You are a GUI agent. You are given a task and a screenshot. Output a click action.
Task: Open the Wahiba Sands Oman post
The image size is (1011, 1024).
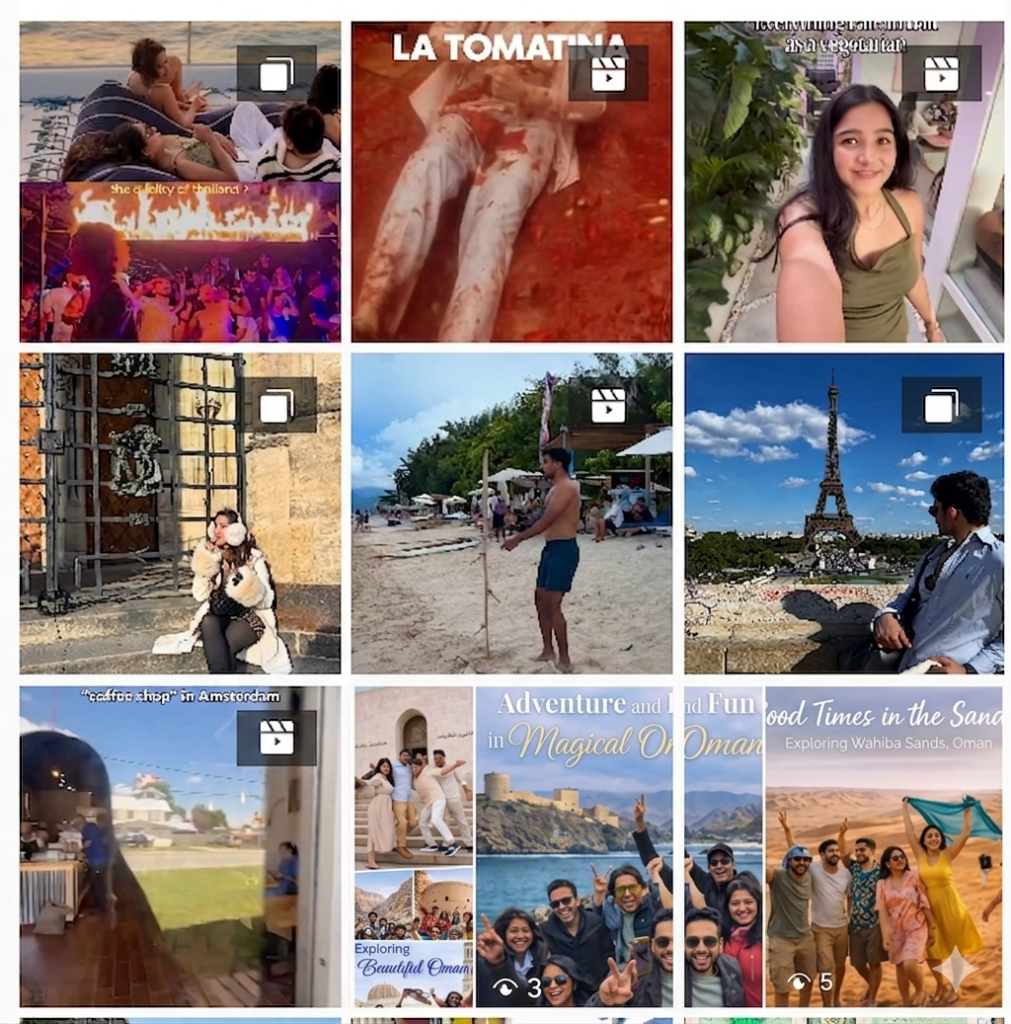[843, 845]
